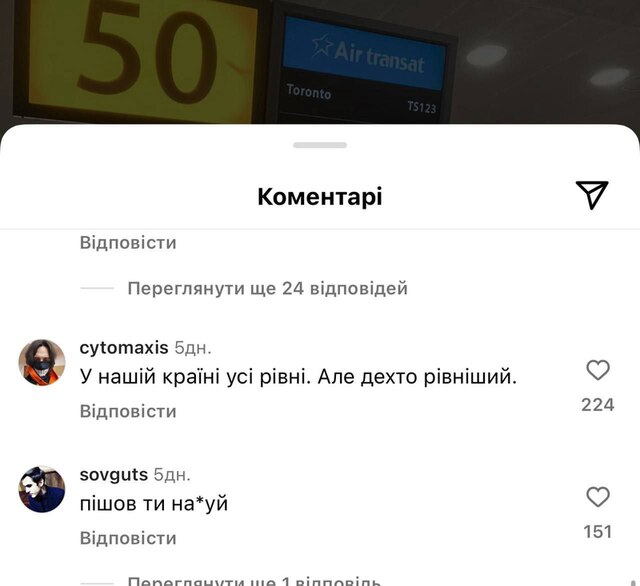Open the profile picture of cytomaxis
Screen dimensions: 640x586
point(42,362)
